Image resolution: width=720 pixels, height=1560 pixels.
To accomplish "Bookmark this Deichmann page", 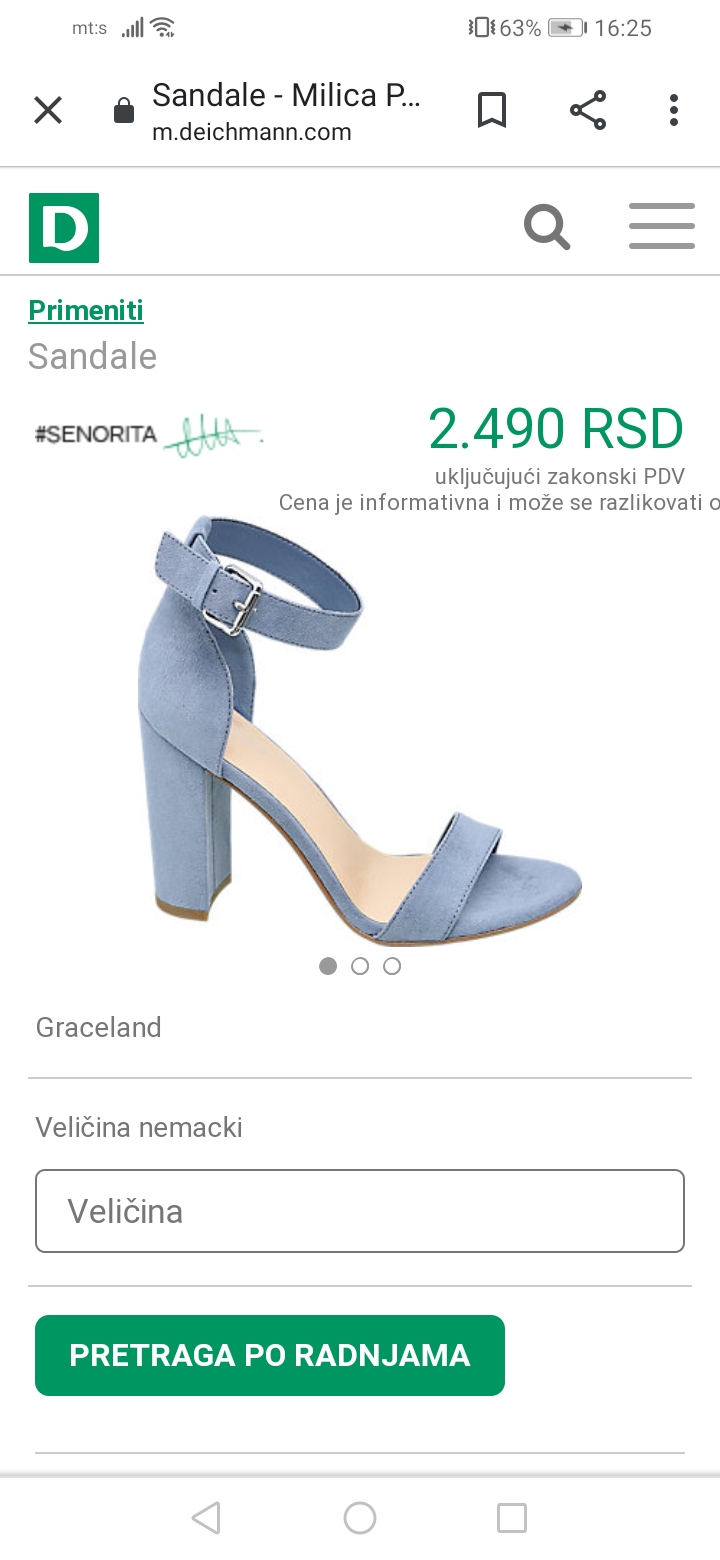I will tap(491, 110).
